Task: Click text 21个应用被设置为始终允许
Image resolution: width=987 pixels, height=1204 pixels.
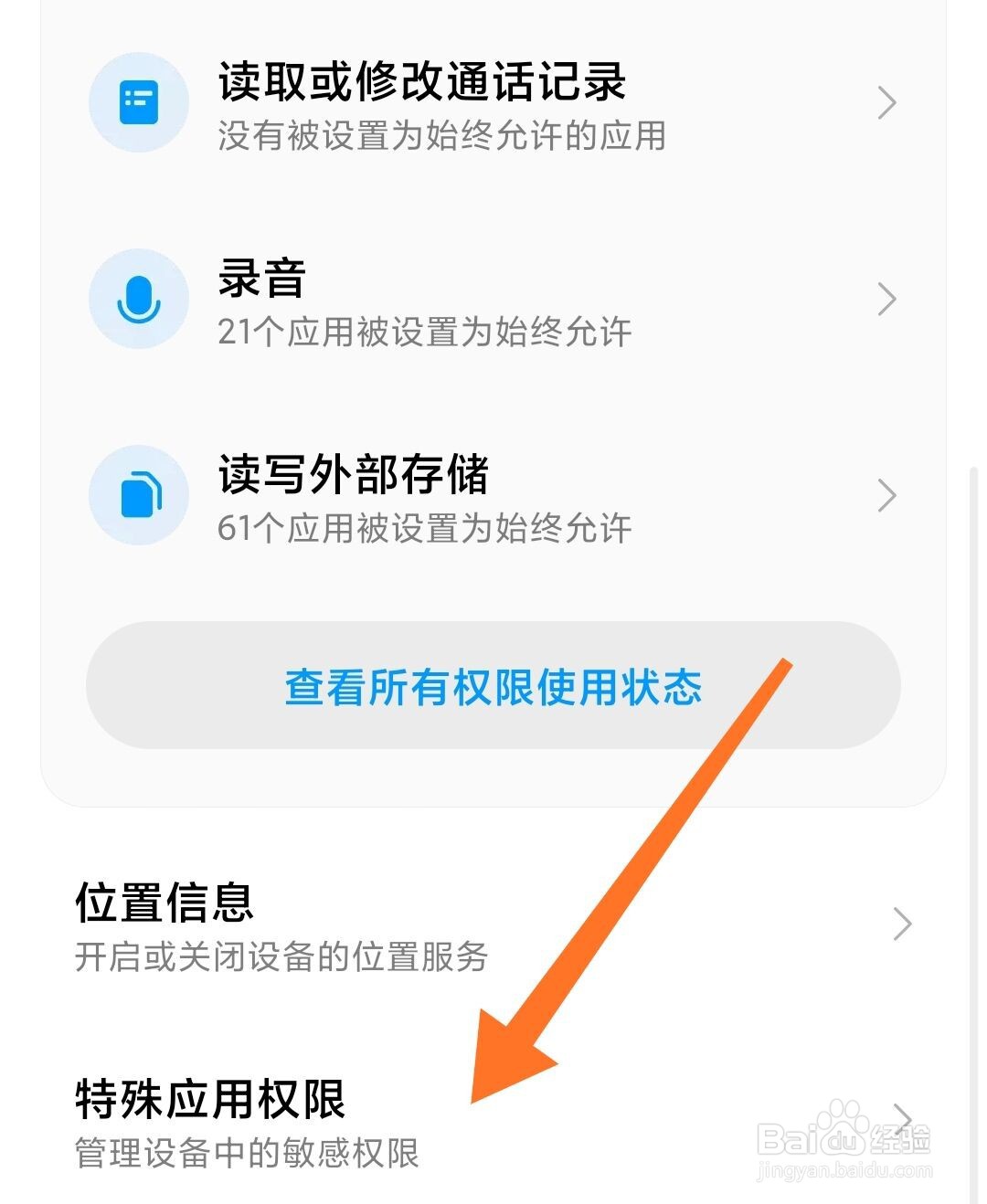Action: coord(426,333)
